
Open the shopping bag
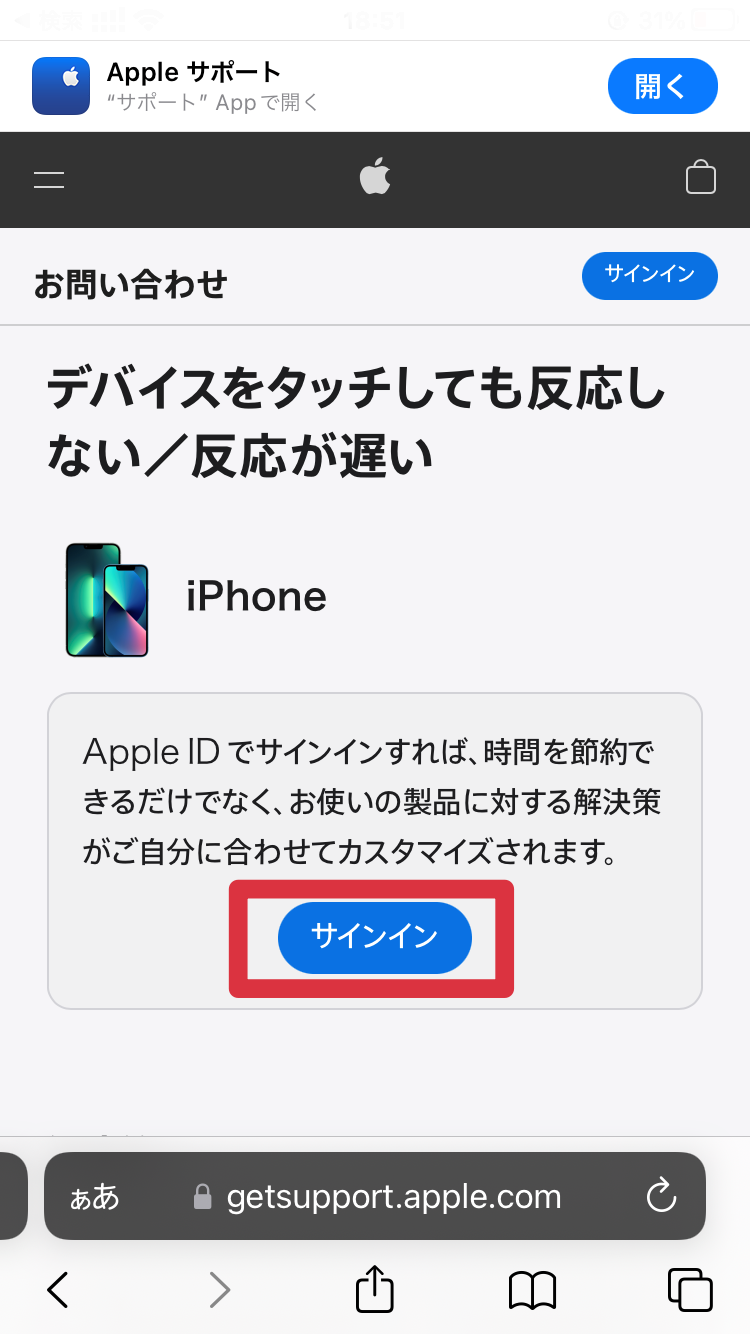point(700,178)
